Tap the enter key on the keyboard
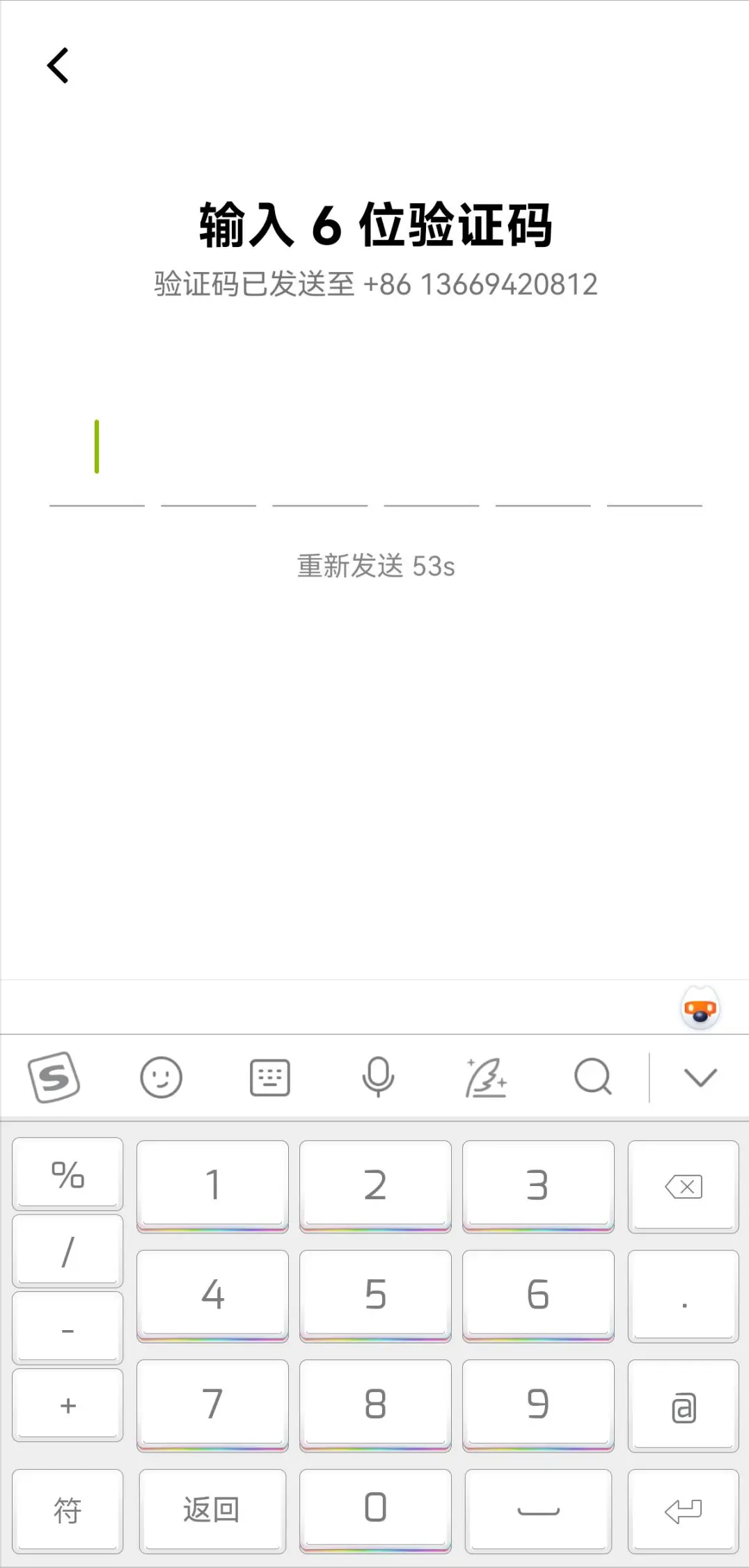This screenshot has height=1568, width=749. 683,1510
